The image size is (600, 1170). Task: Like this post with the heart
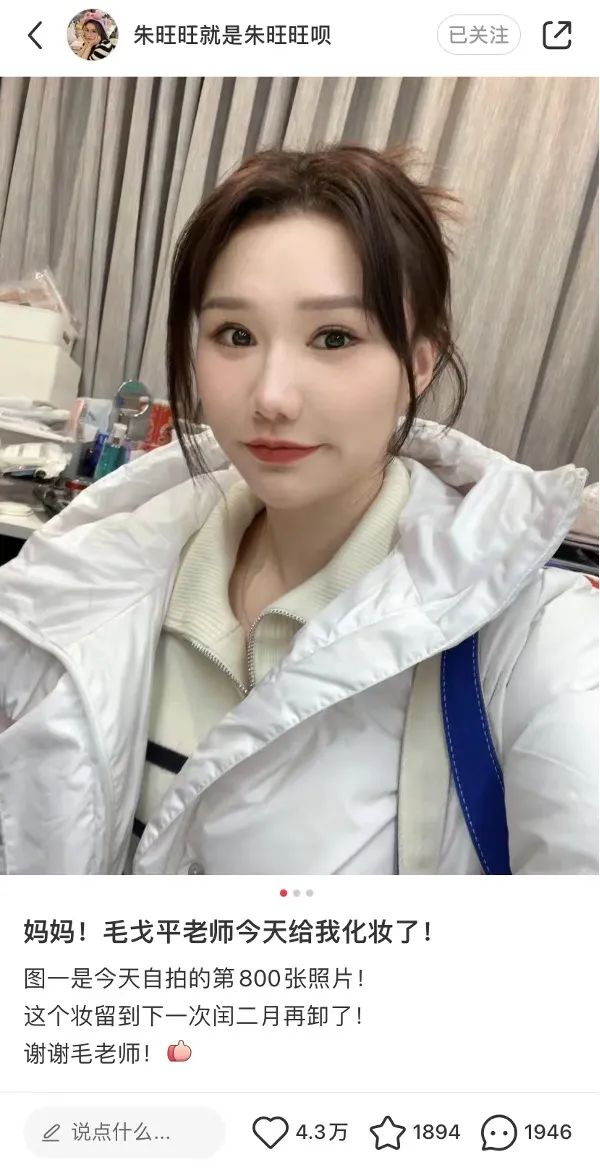pos(270,1132)
